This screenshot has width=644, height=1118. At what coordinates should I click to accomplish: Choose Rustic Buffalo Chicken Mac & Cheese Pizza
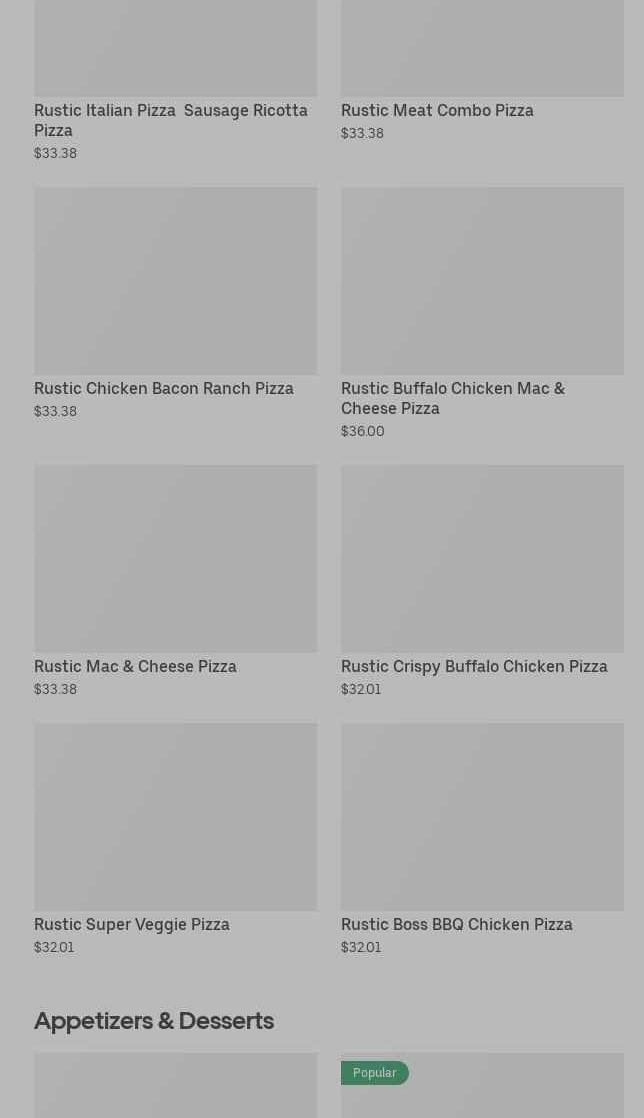click(482, 313)
